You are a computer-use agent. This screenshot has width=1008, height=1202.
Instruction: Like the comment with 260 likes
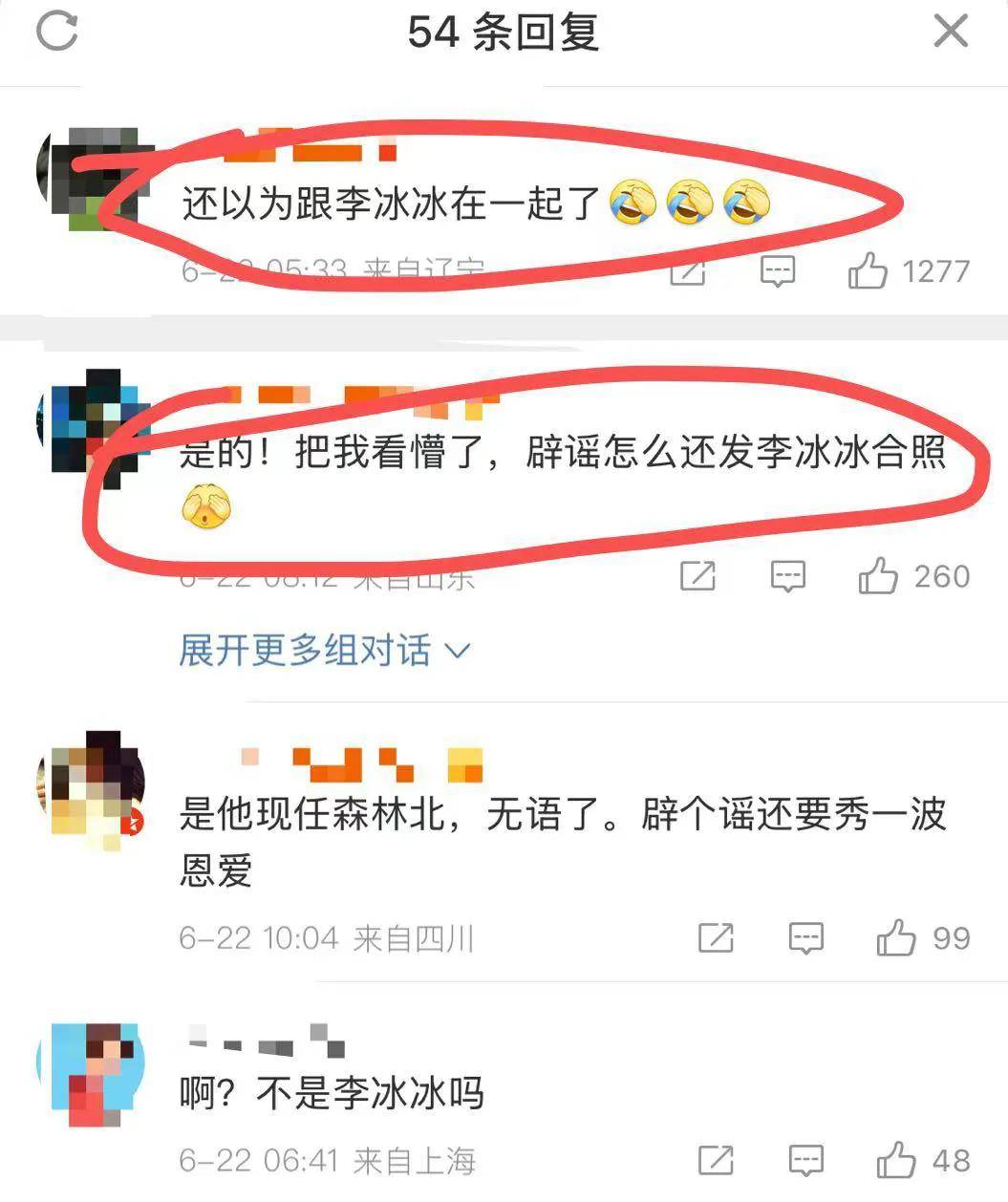(x=877, y=576)
